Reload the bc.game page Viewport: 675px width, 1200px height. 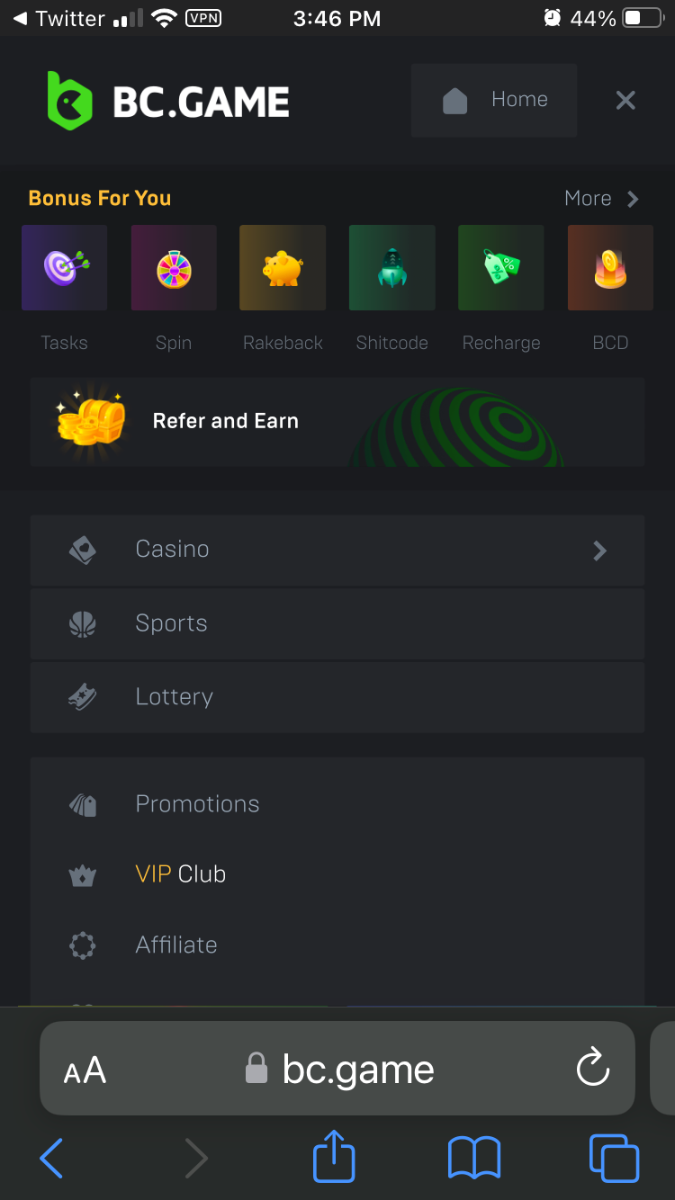593,1067
